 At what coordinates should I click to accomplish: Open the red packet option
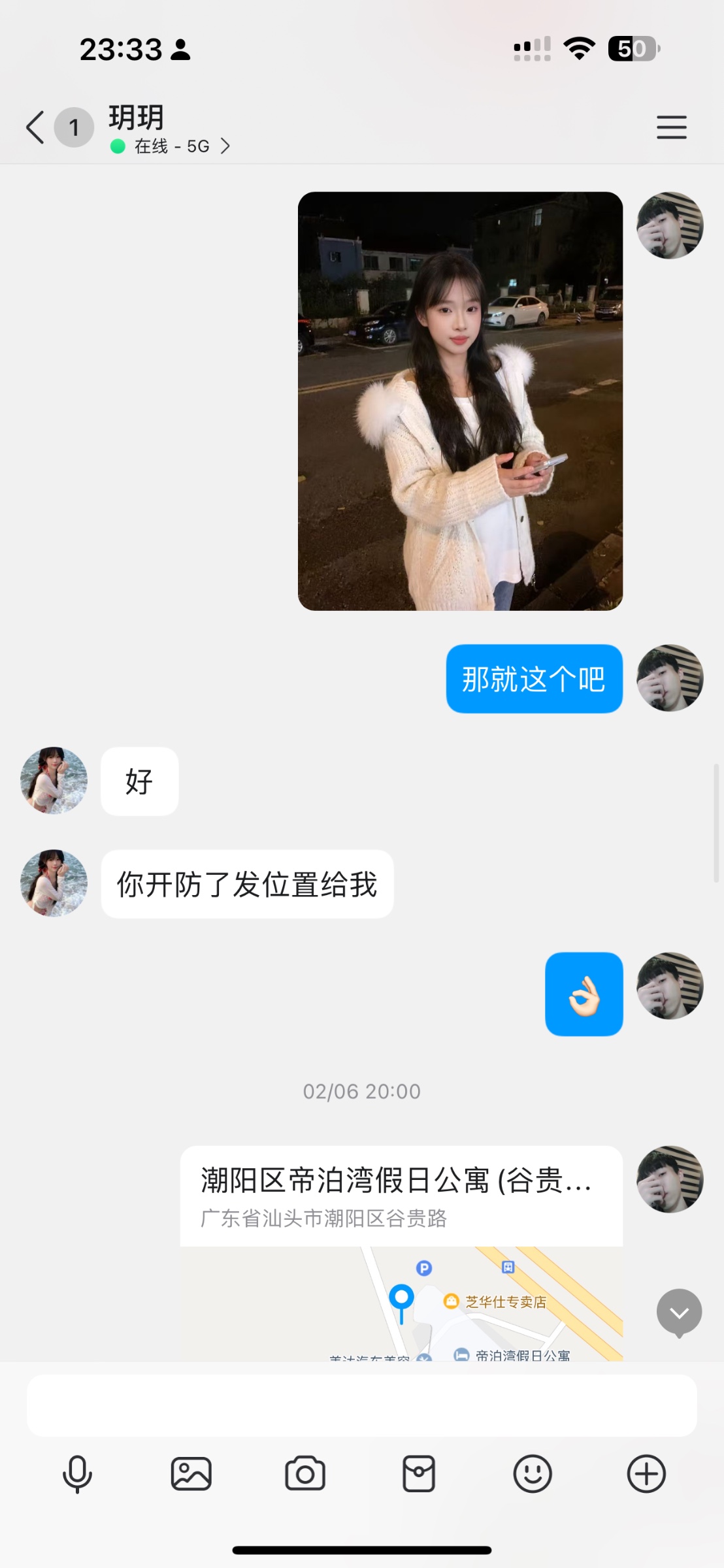tap(418, 1474)
